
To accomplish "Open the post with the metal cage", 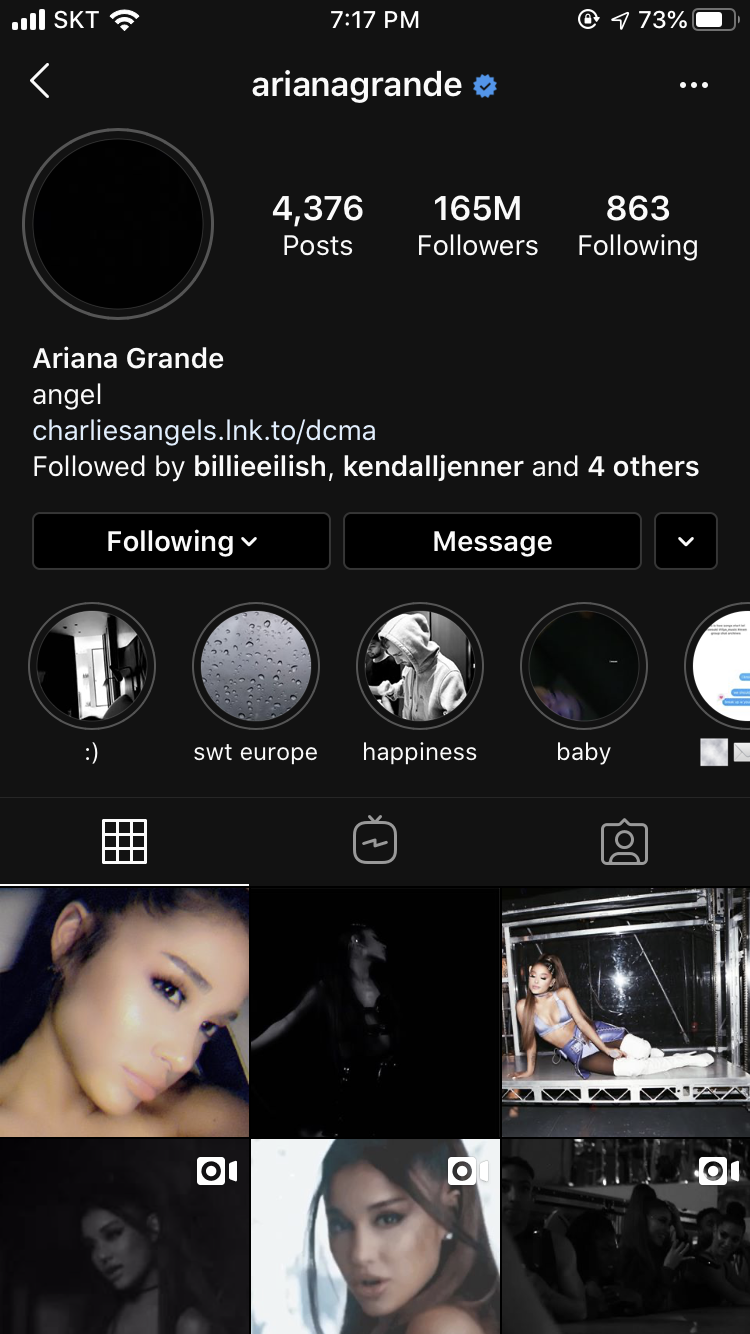I will tap(626, 1012).
